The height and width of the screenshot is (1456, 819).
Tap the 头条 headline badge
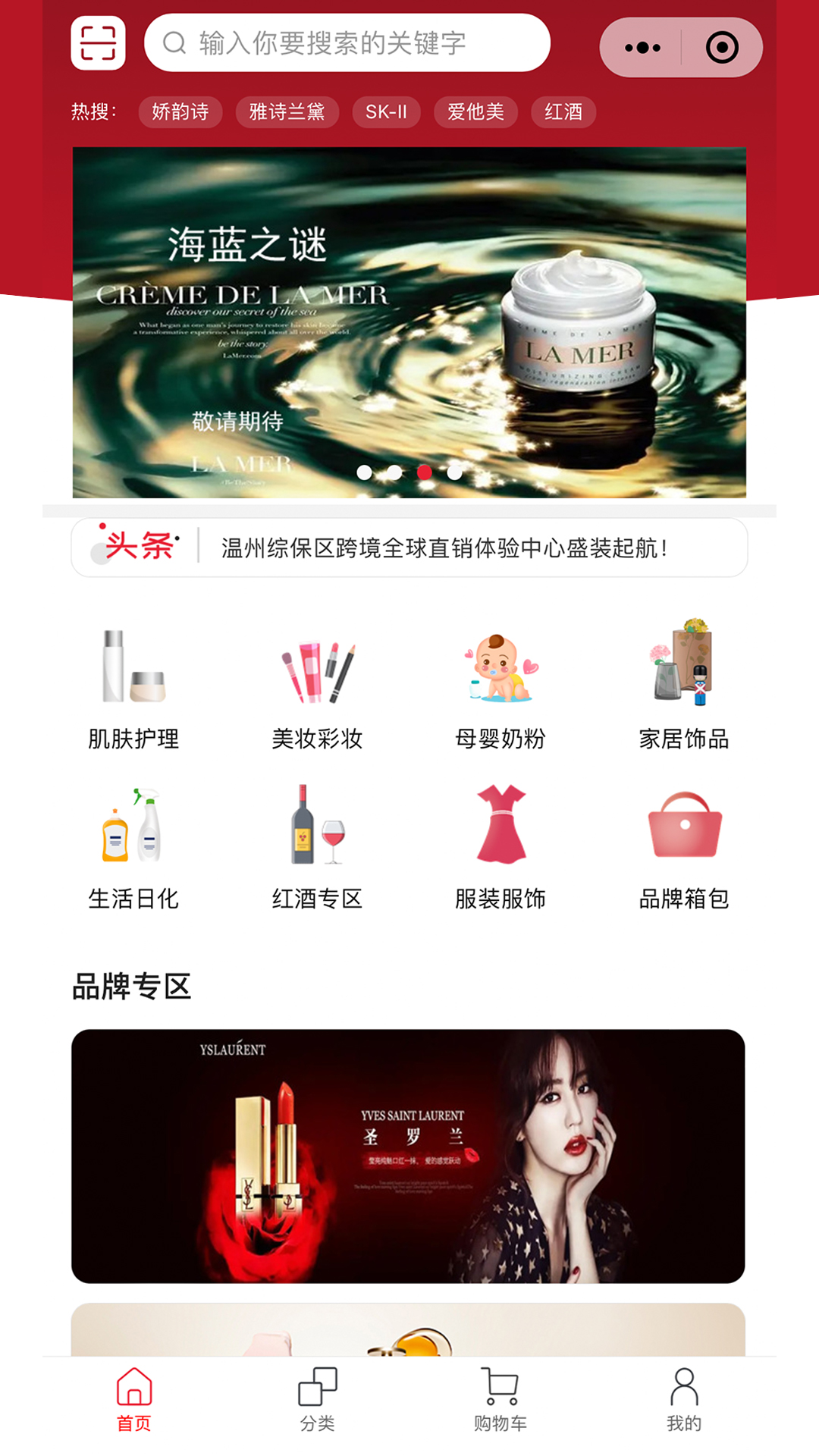pos(138,544)
